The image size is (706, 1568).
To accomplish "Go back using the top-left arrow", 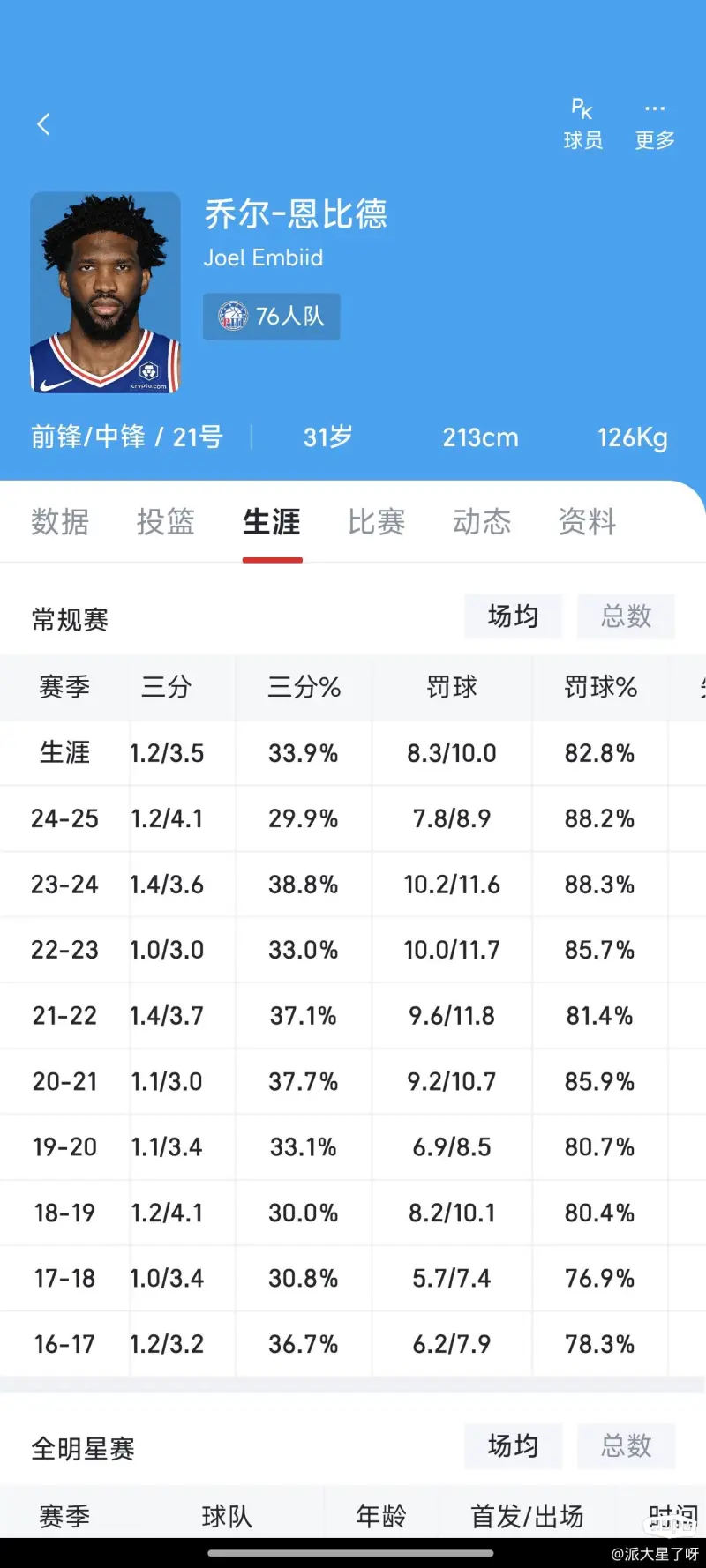I will 43,124.
